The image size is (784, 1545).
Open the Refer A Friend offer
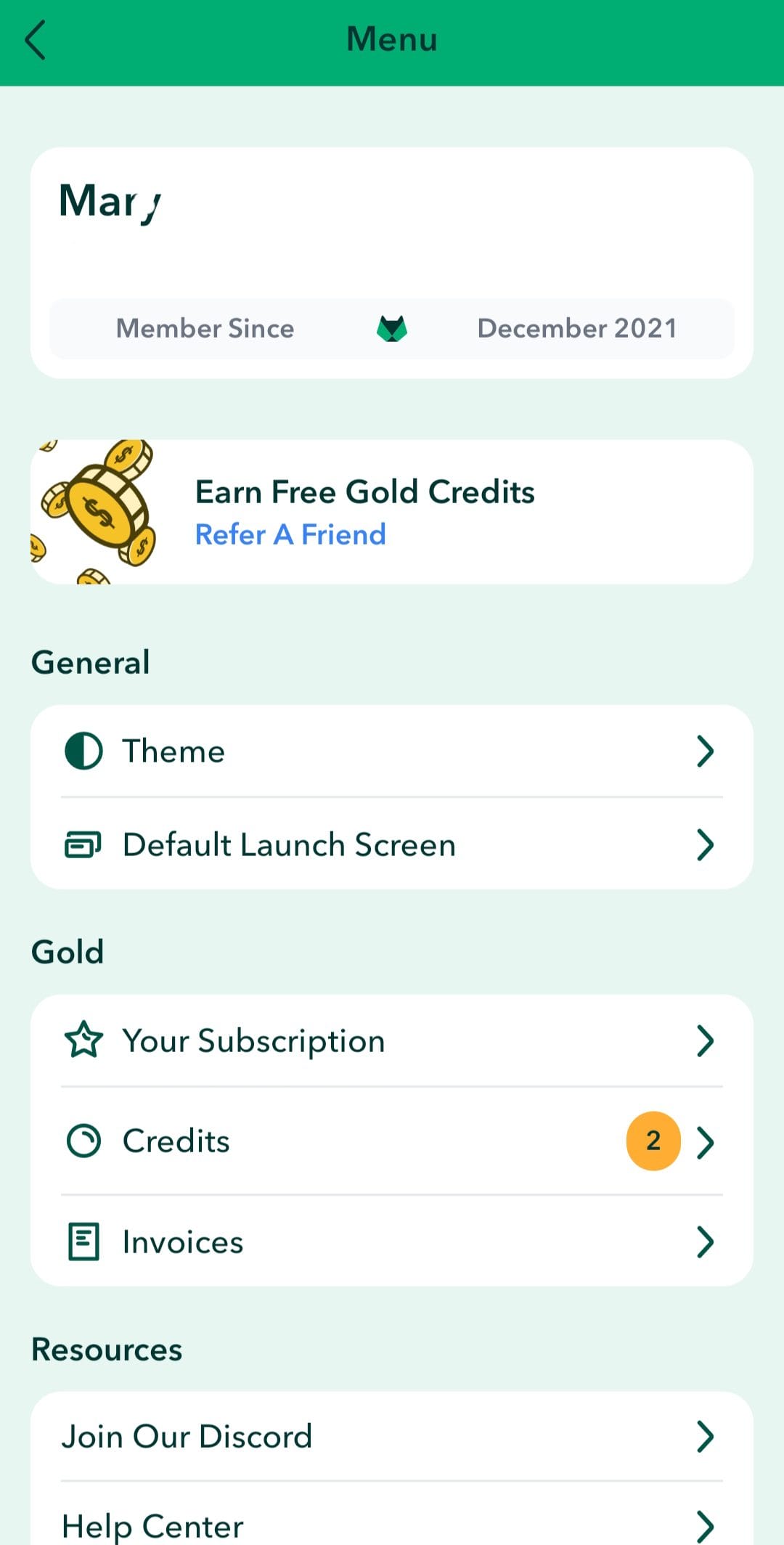click(x=290, y=534)
